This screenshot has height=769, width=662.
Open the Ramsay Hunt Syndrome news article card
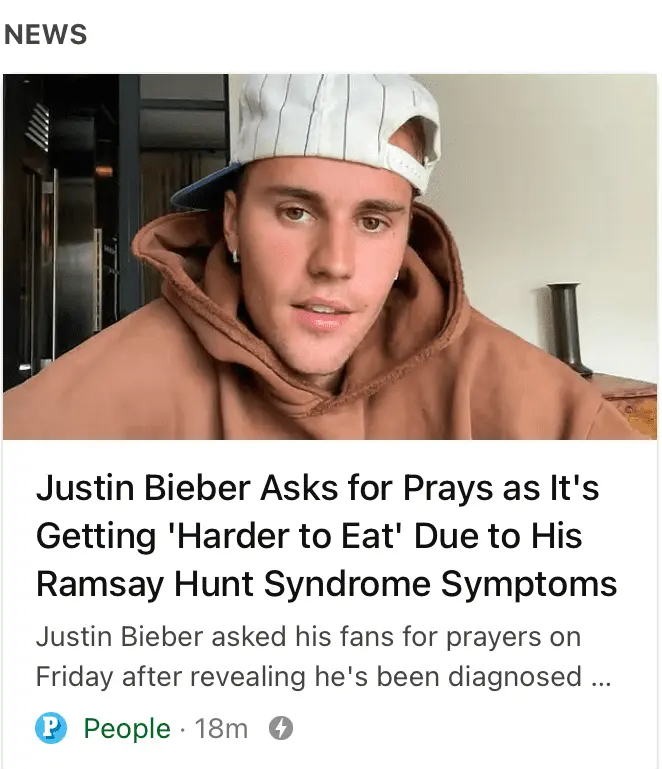[x=326, y=536]
